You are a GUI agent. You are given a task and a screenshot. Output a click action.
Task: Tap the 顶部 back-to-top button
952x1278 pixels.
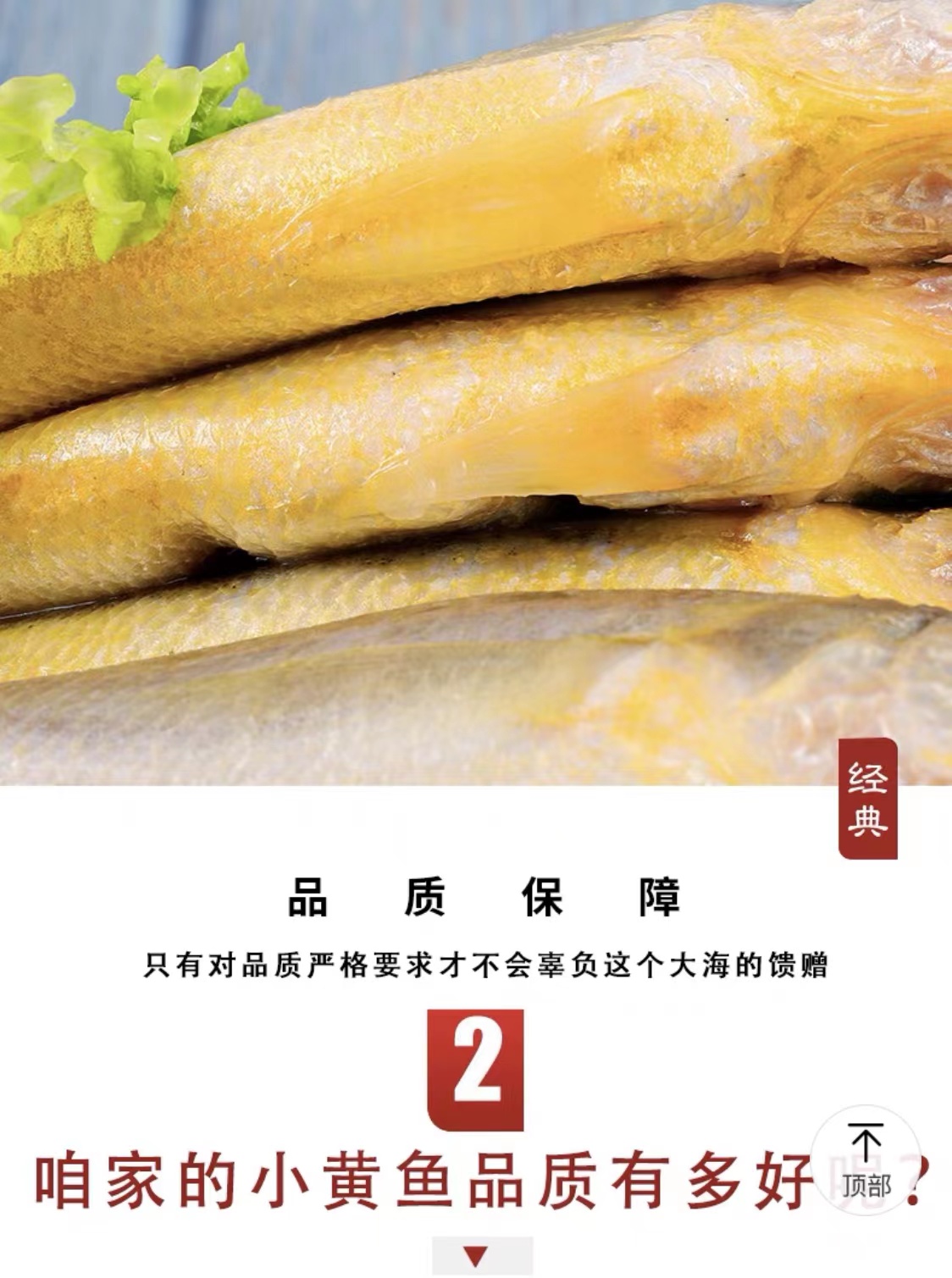pyautogui.click(x=866, y=1159)
